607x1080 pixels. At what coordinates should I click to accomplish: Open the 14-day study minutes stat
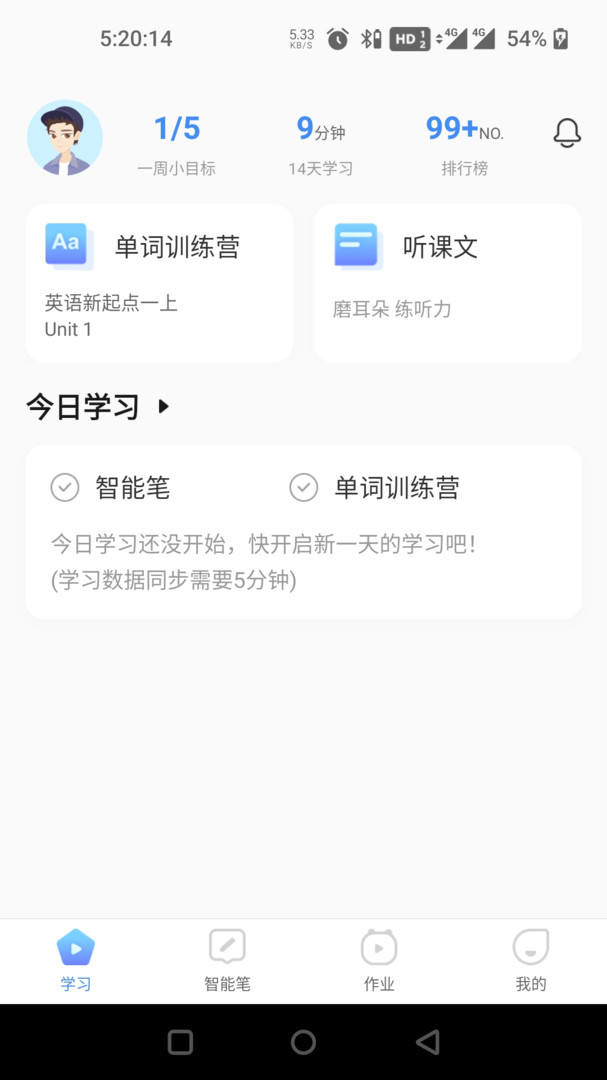pyautogui.click(x=320, y=142)
